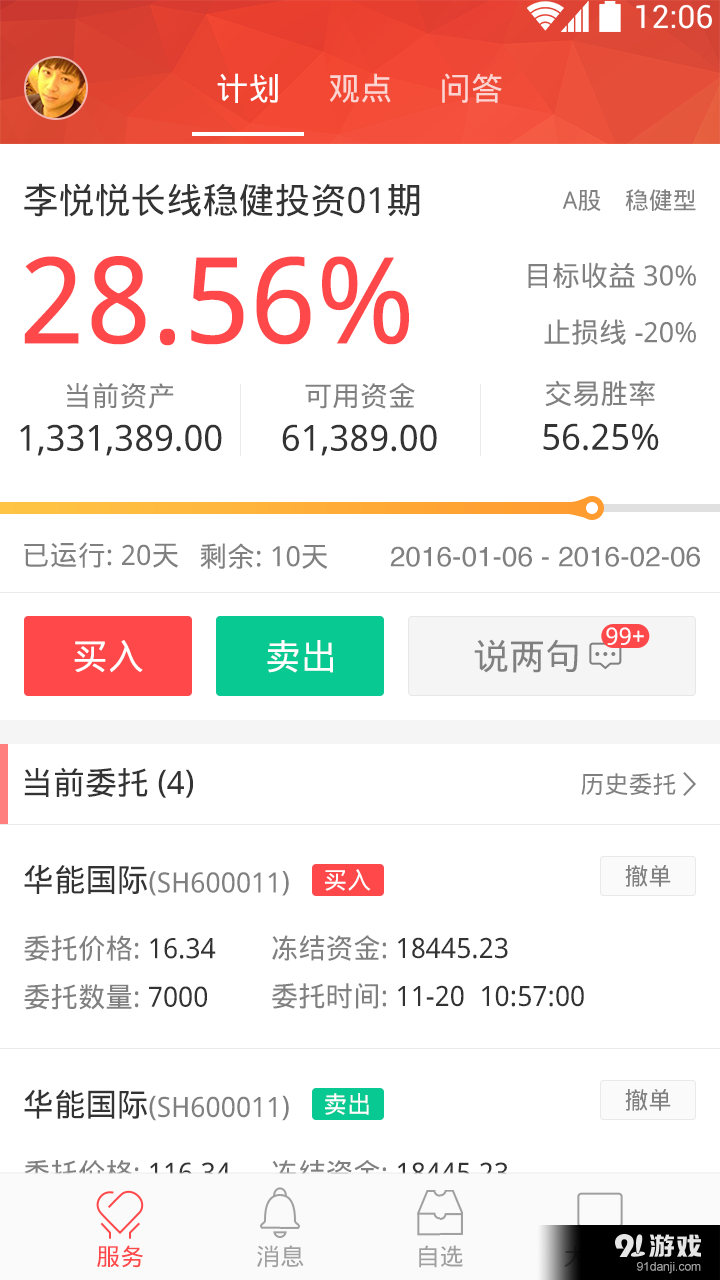The image size is (720, 1280).
Task: Switch to the 问答 tab
Action: point(471,88)
